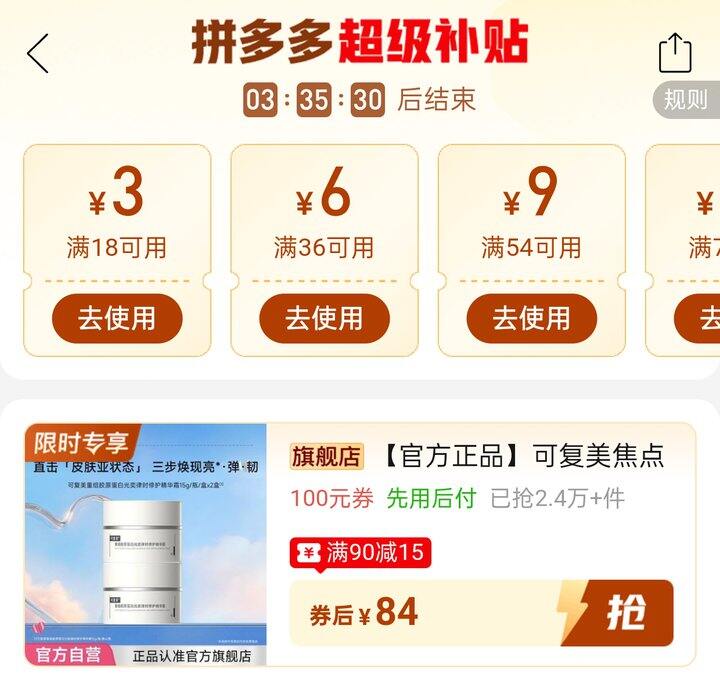This screenshot has width=720, height=683.
Task: Use the ¥6 满36可用 coupon
Action: coord(324,319)
